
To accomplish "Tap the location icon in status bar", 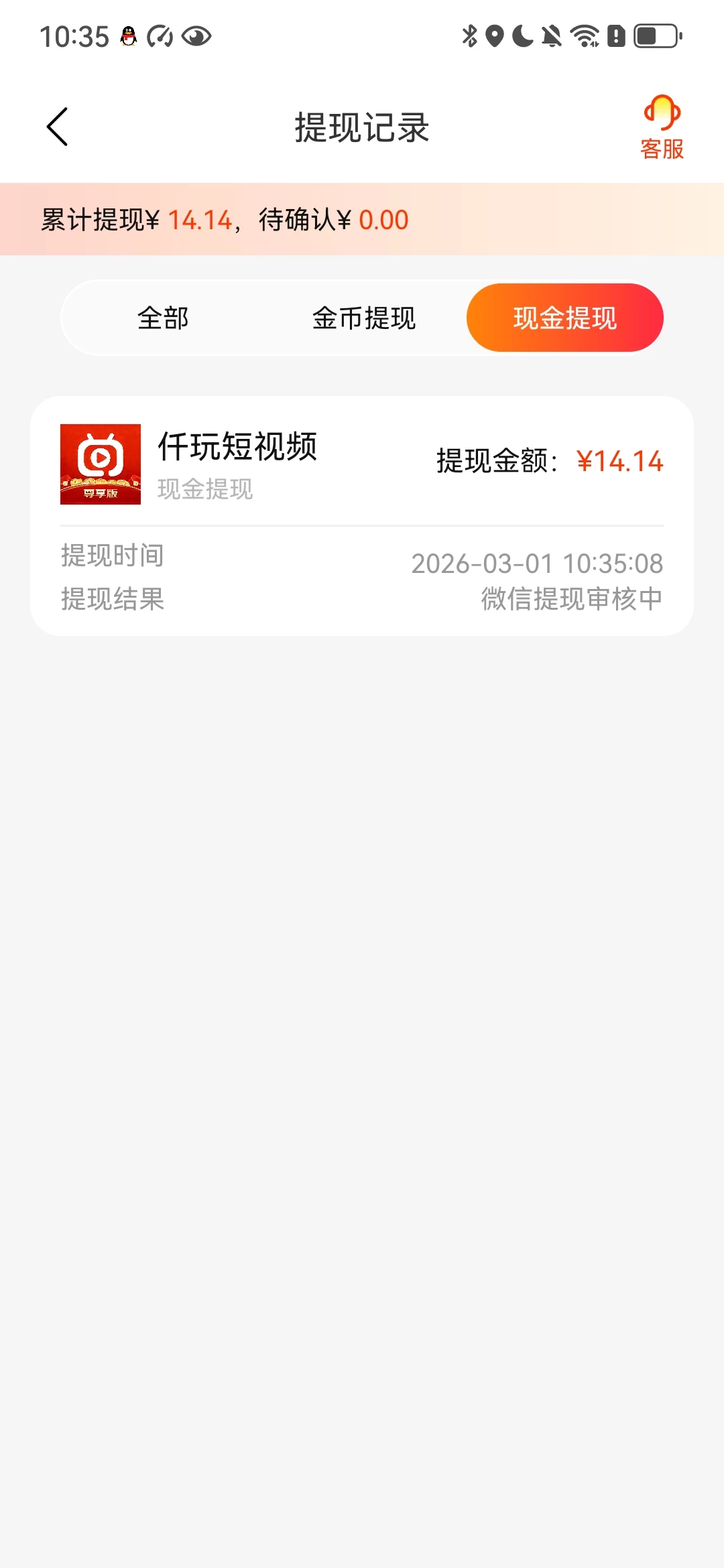I will pos(495,37).
